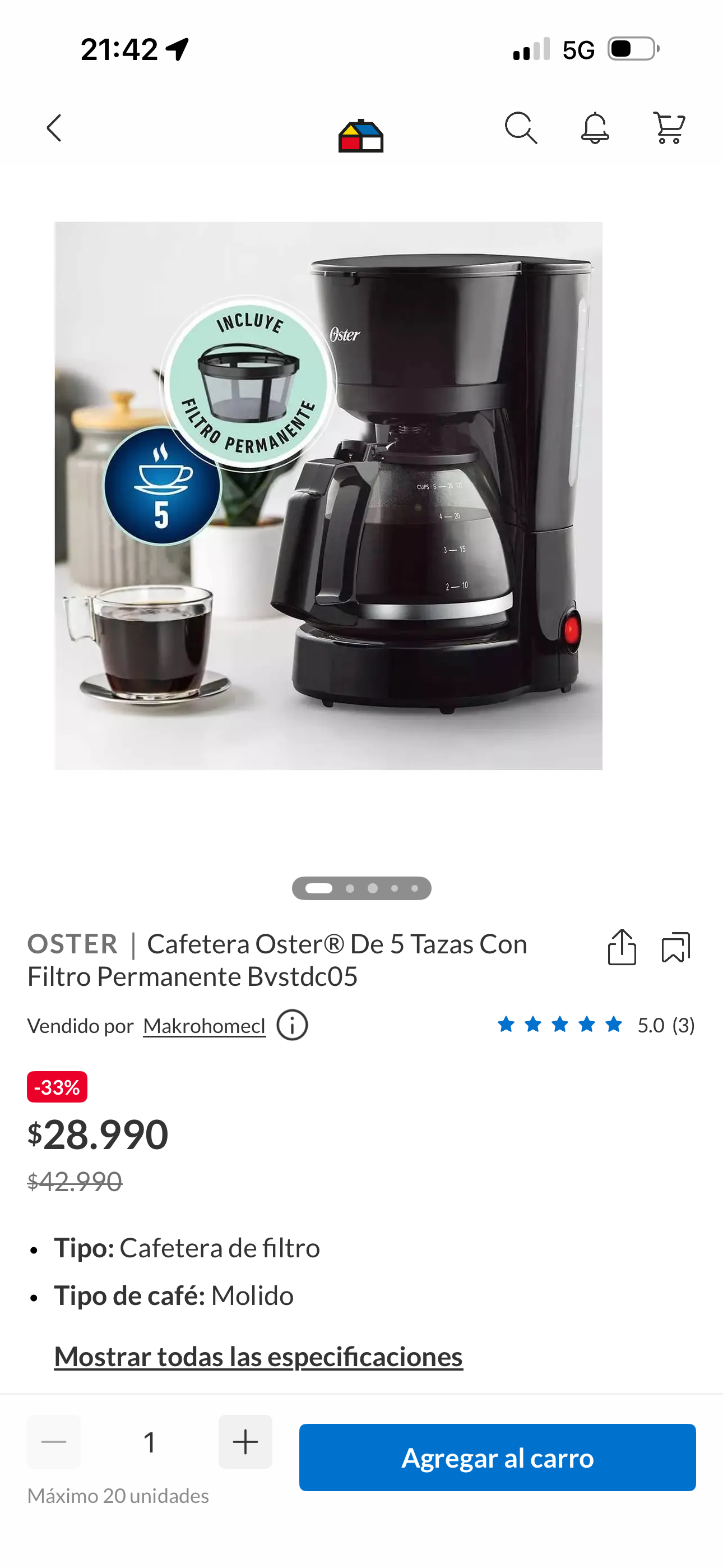The height and width of the screenshot is (1568, 723).
Task: Tap the fifth blue star
Action: click(615, 1024)
